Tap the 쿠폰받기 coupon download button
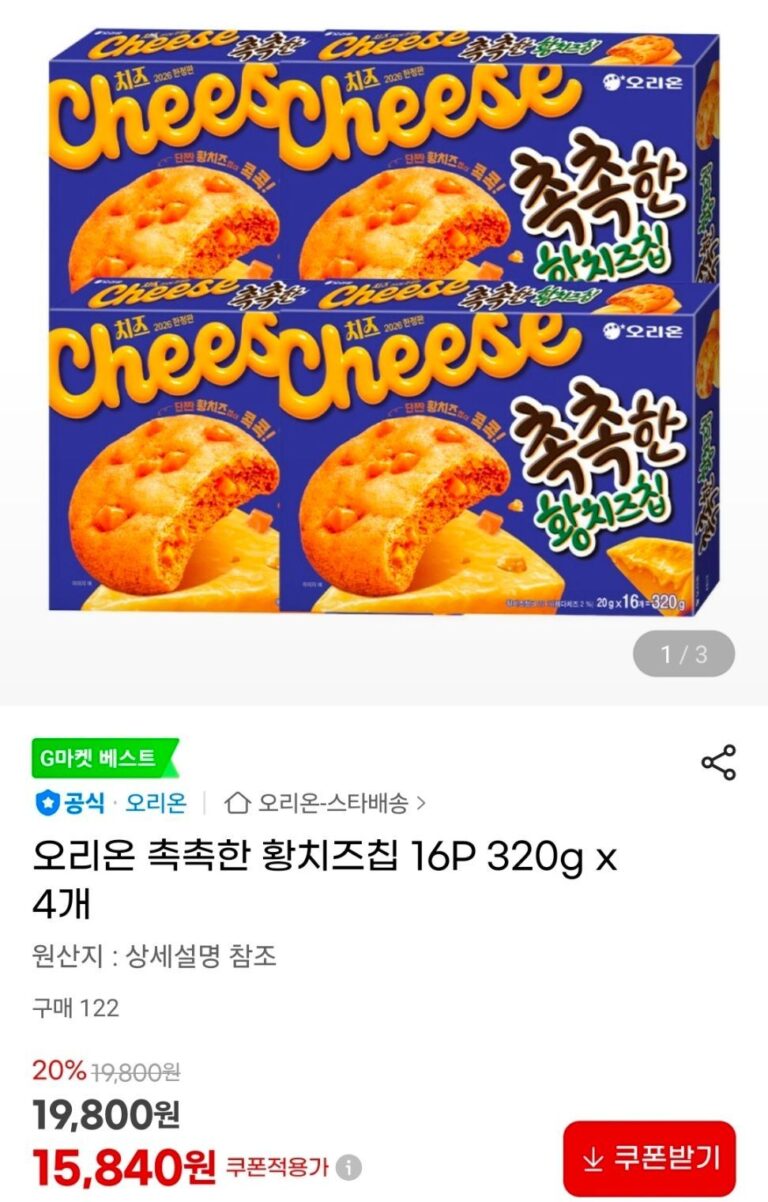Screen dimensions: 768x1202 click(649, 1159)
